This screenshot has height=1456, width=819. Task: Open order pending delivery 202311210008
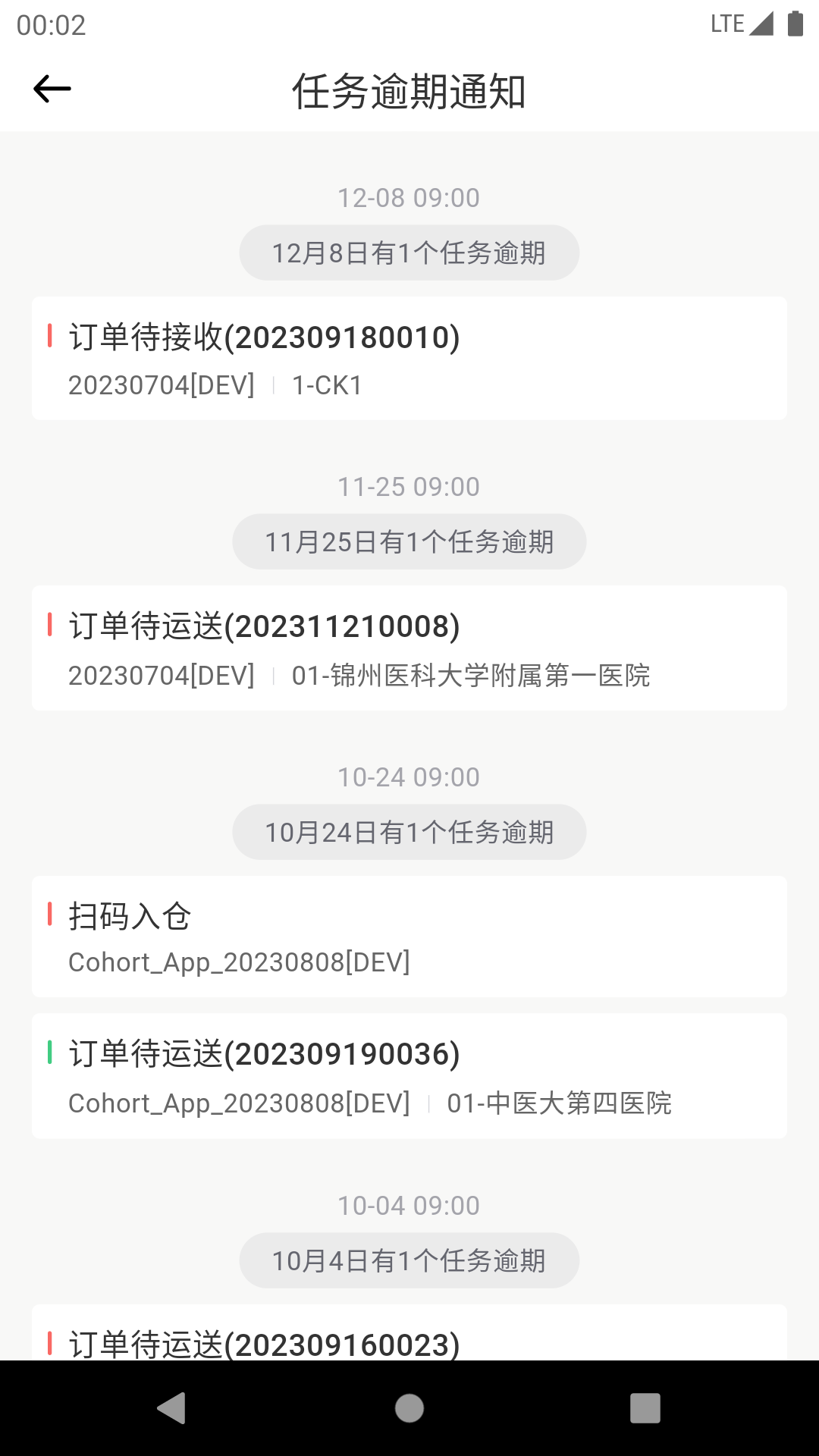tap(409, 648)
